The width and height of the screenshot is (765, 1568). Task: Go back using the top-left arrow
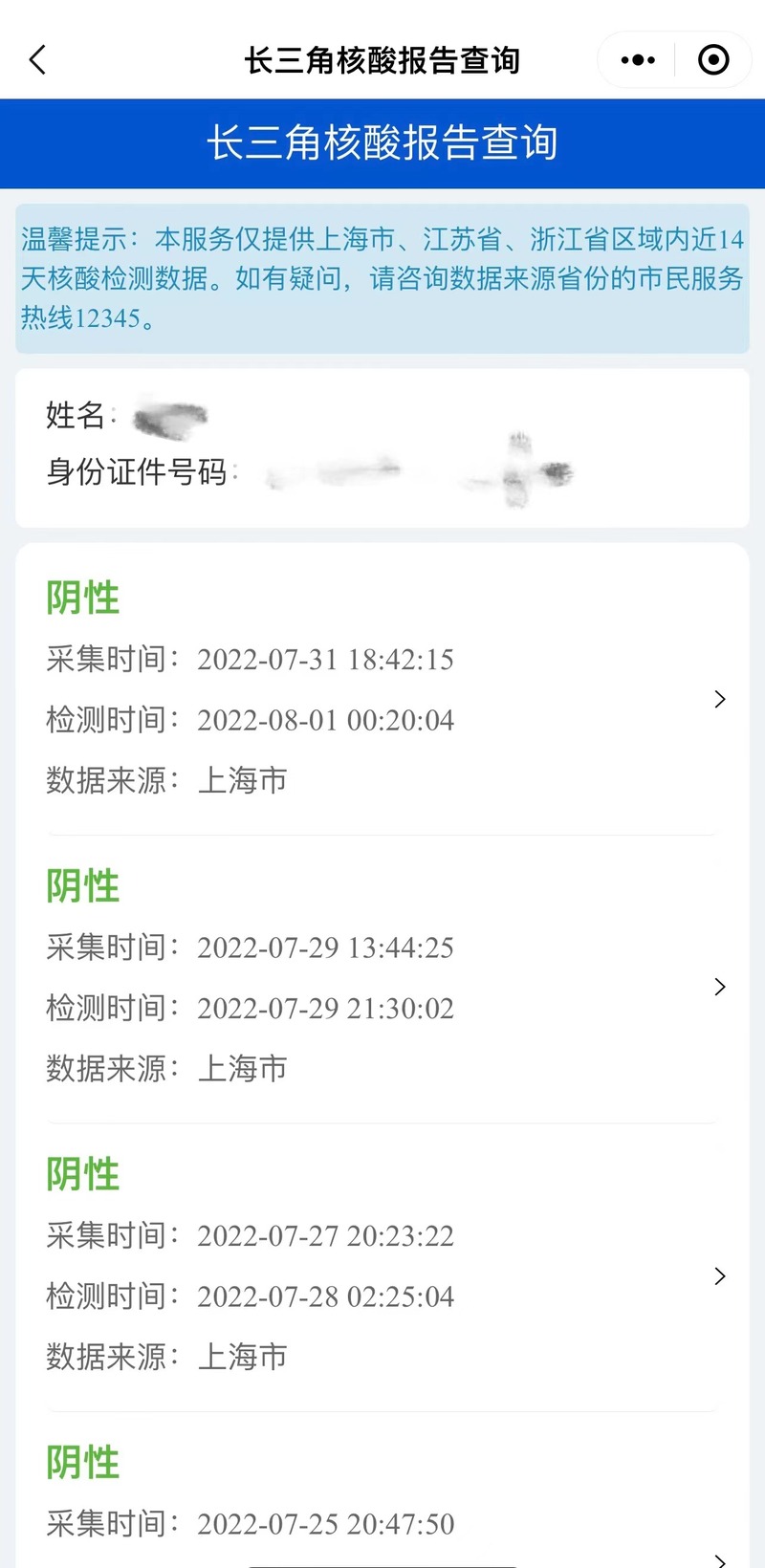pyautogui.click(x=38, y=60)
